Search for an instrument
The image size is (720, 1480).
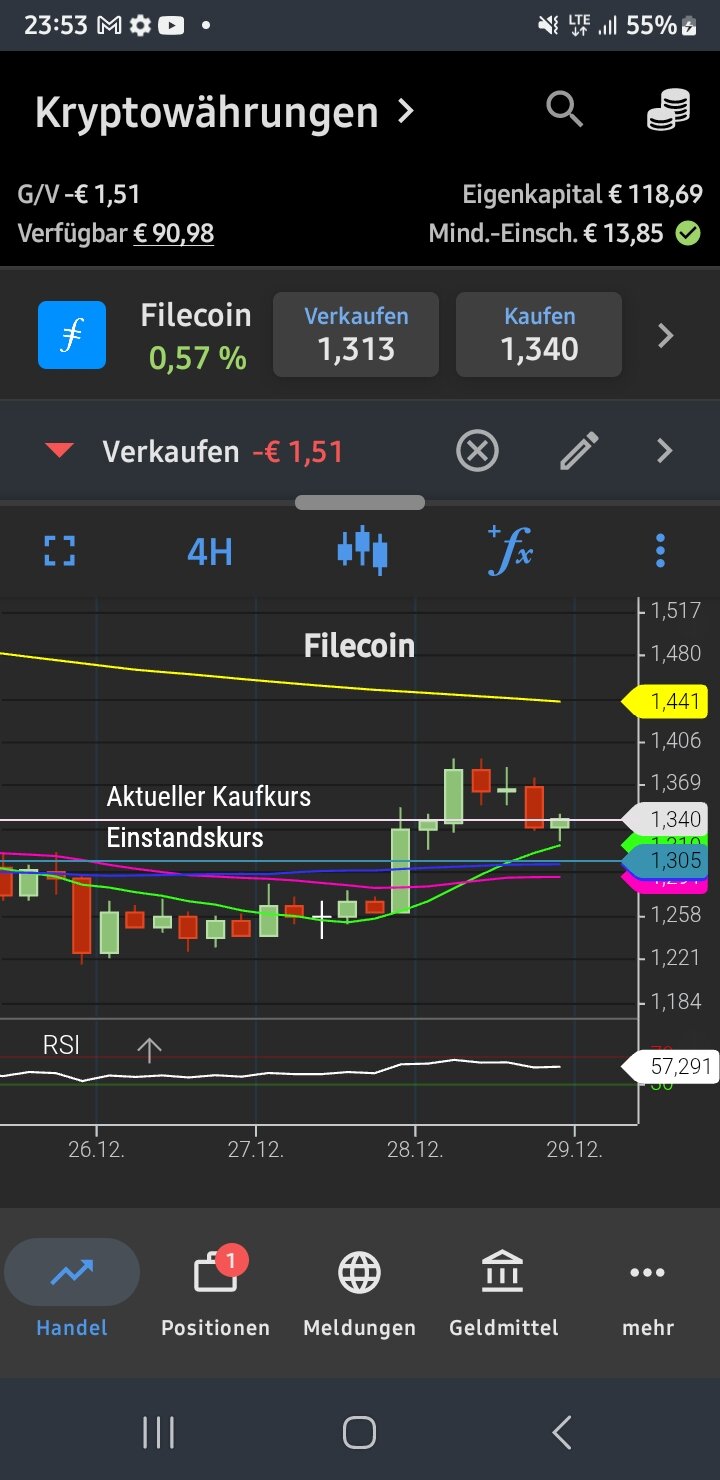point(564,110)
